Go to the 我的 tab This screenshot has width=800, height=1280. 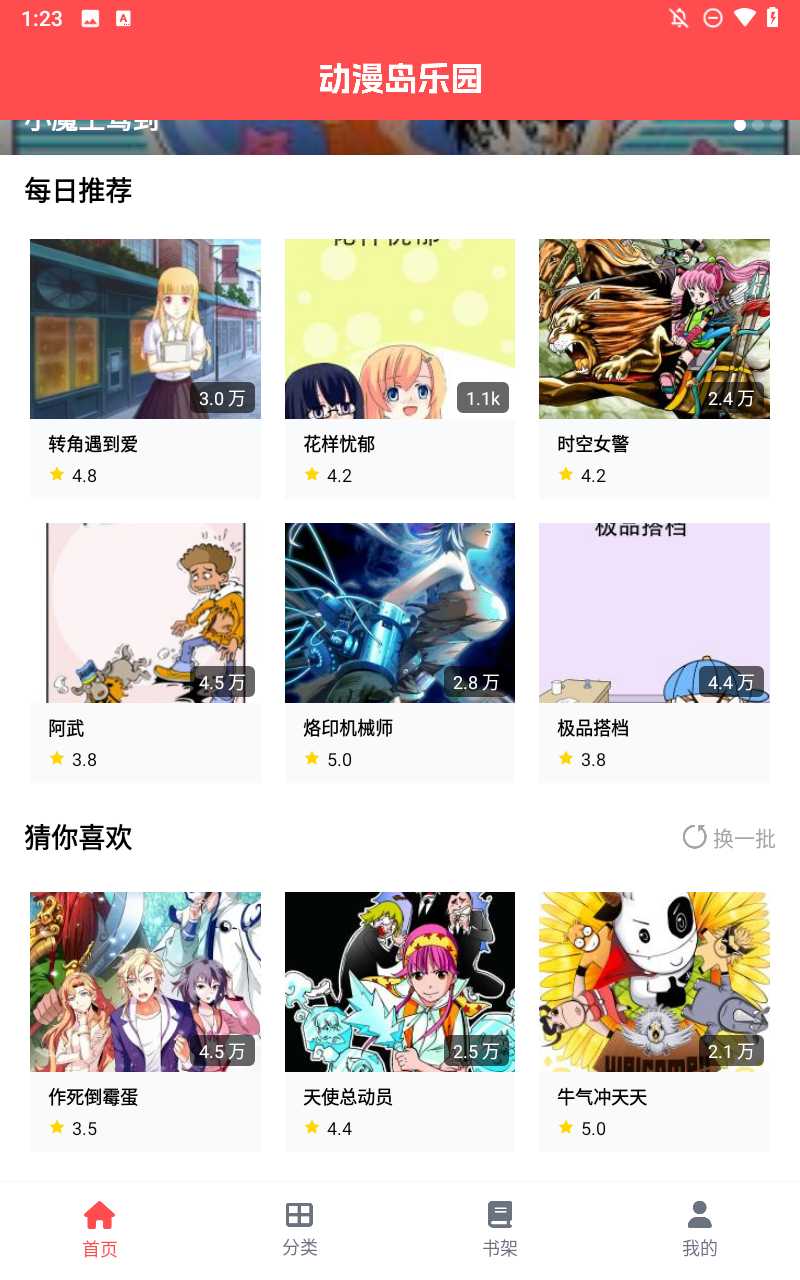point(700,1229)
